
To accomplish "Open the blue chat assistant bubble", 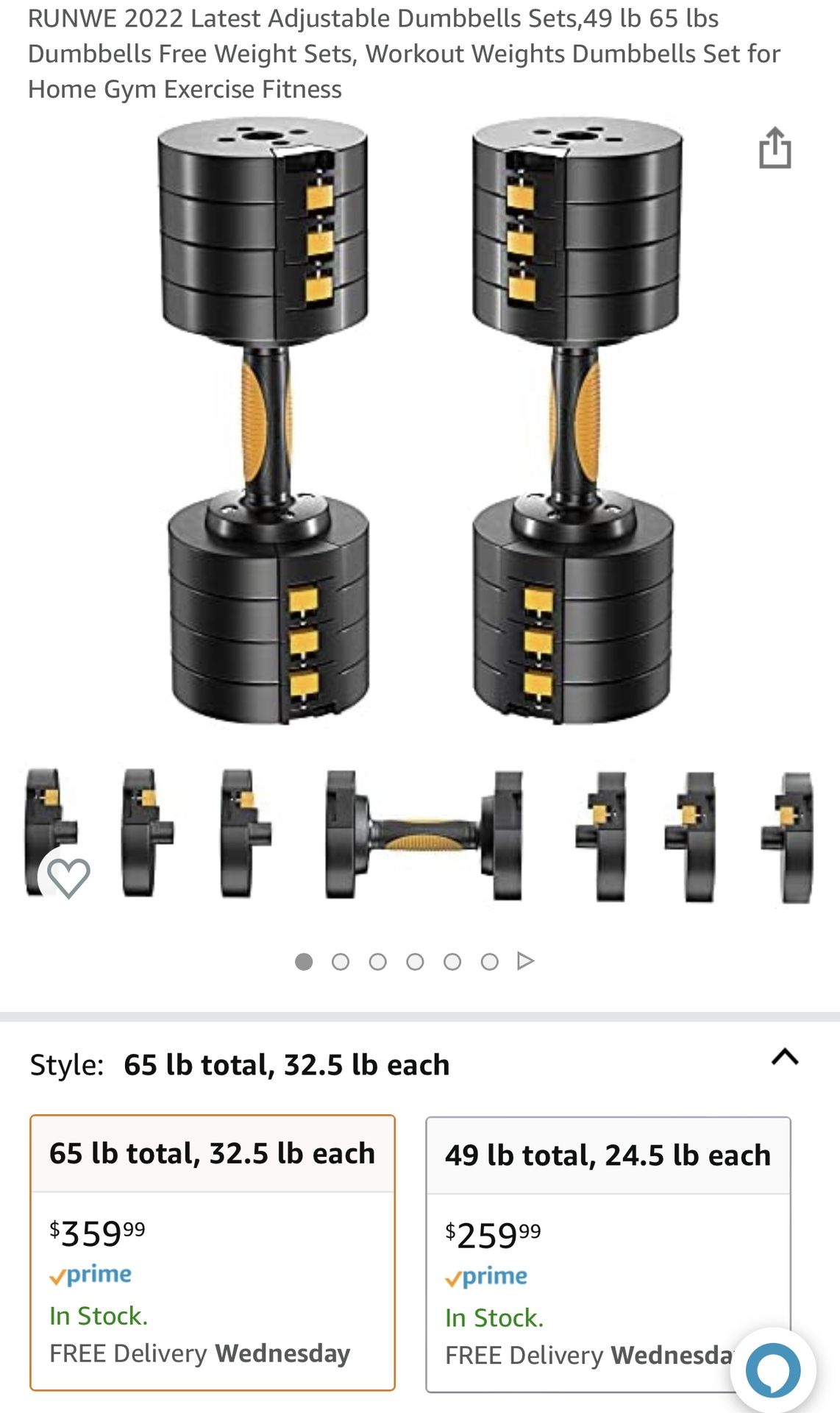I will click(772, 1370).
